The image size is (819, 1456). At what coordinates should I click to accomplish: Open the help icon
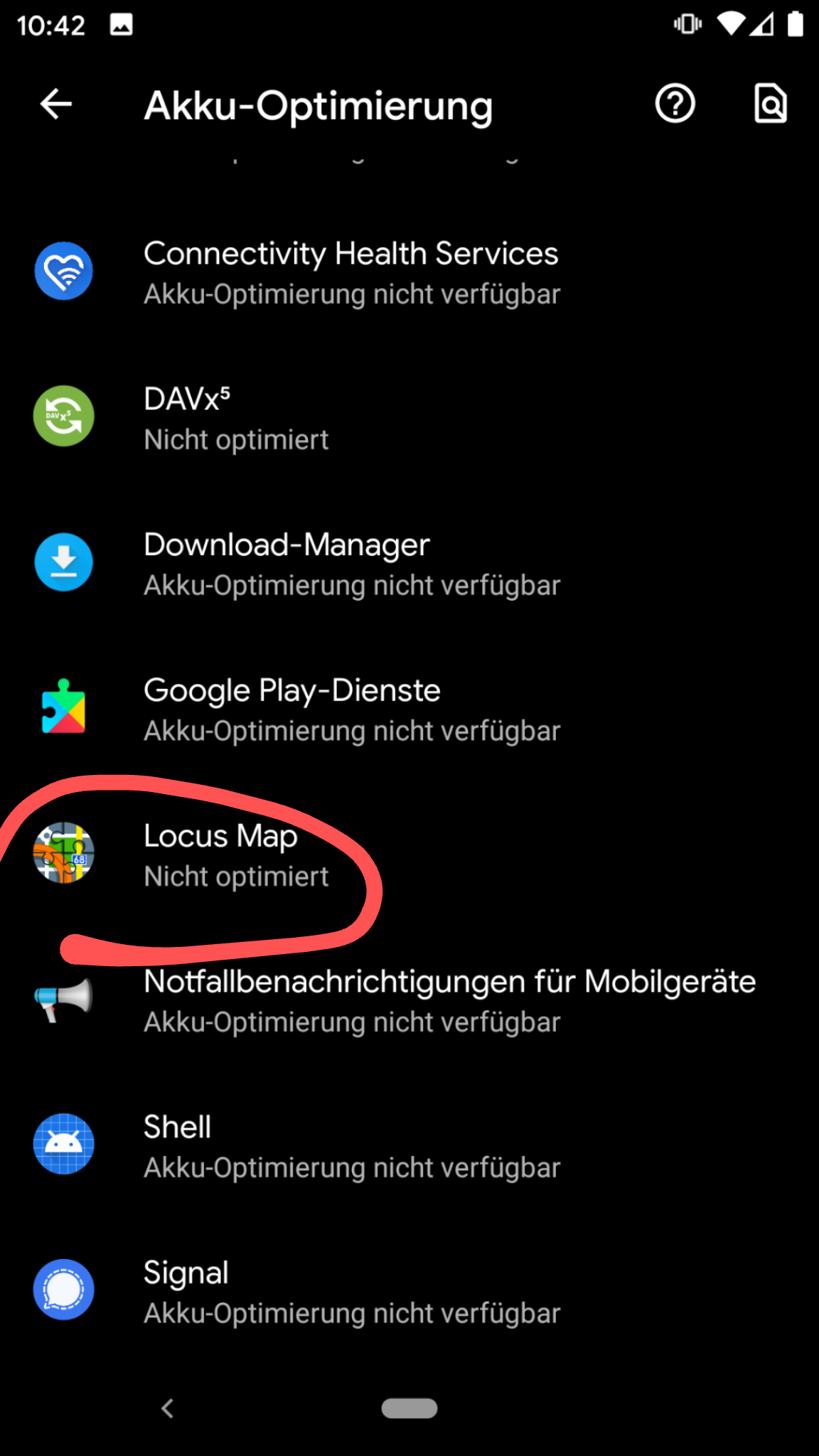click(x=675, y=105)
